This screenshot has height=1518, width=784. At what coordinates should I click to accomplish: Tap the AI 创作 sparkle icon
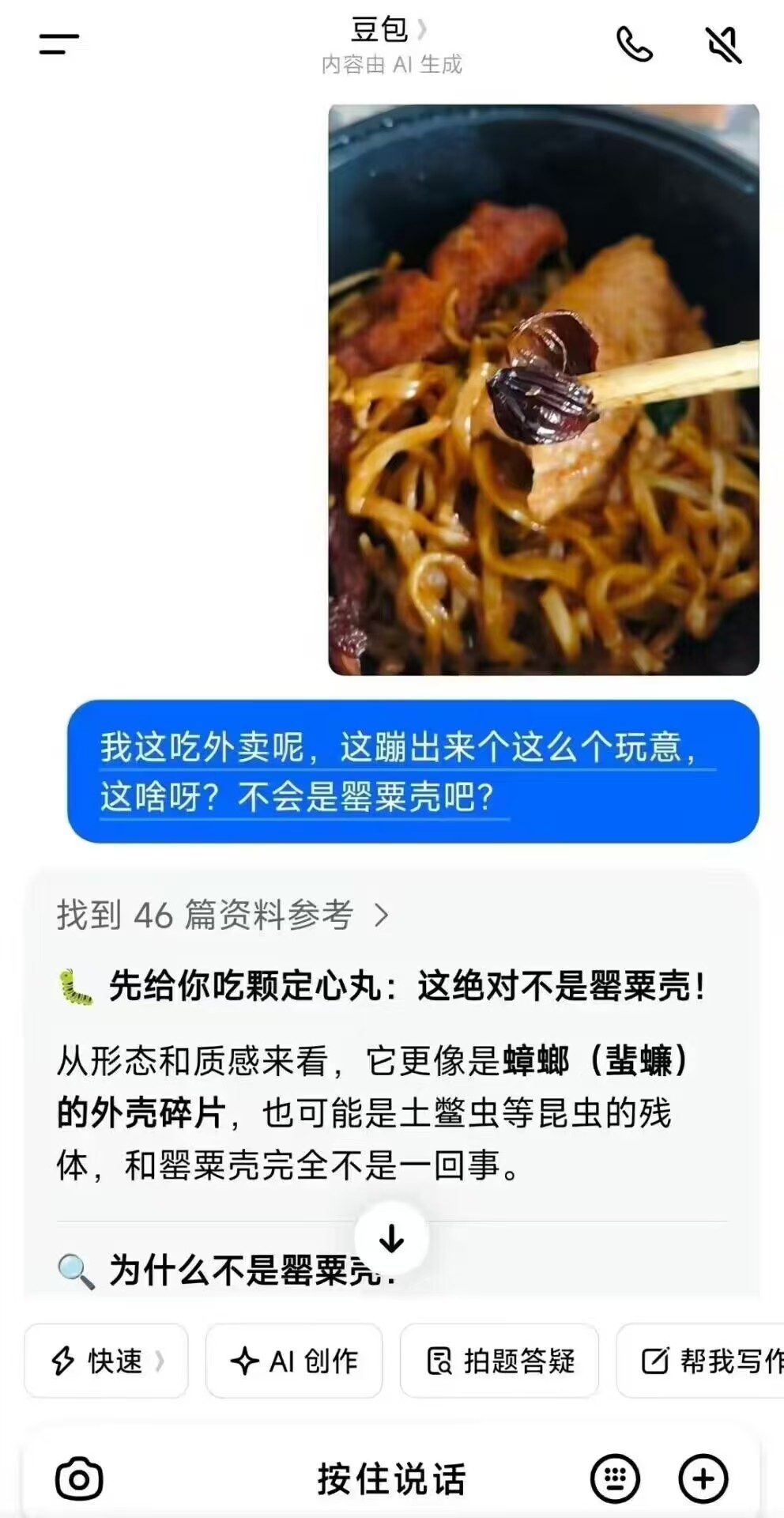point(243,1360)
